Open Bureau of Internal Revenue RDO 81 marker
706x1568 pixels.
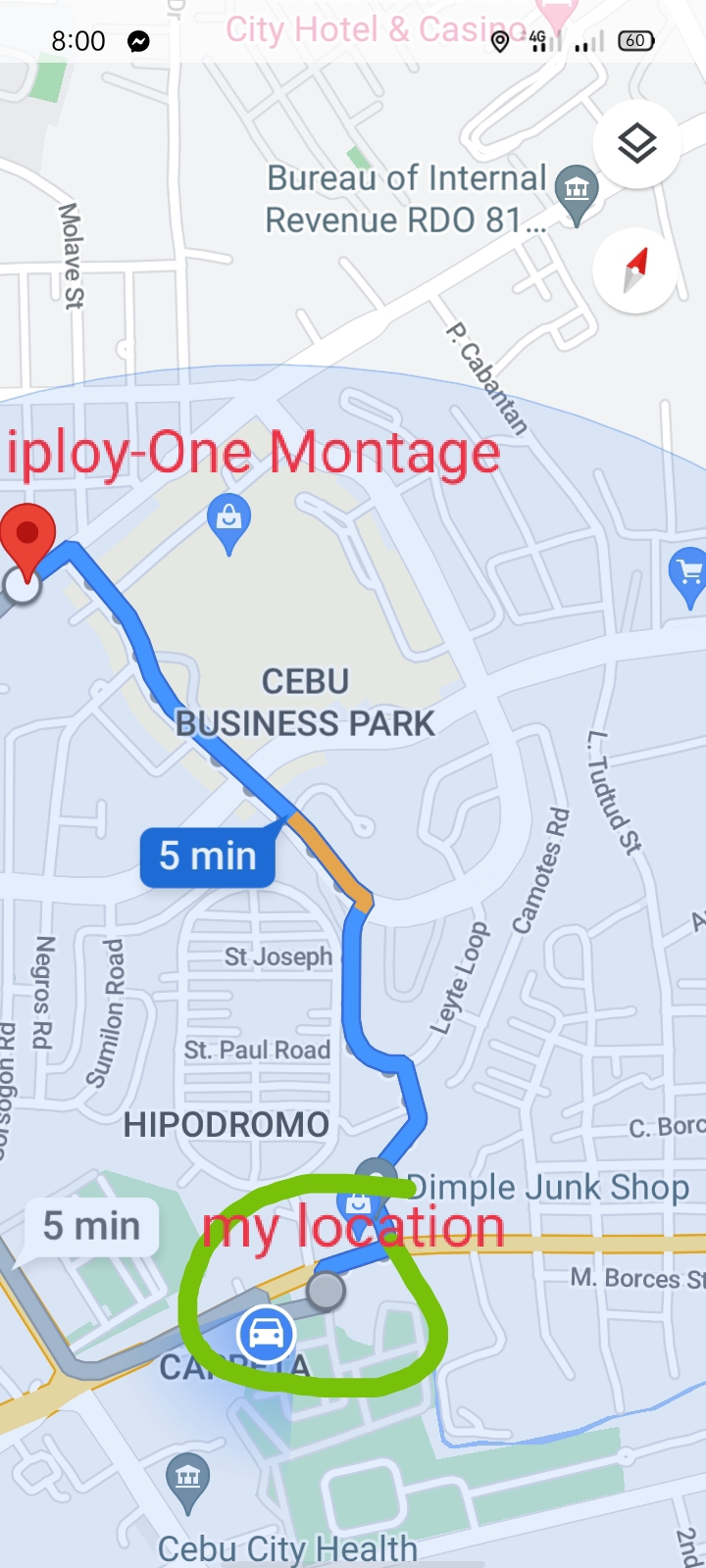click(577, 191)
